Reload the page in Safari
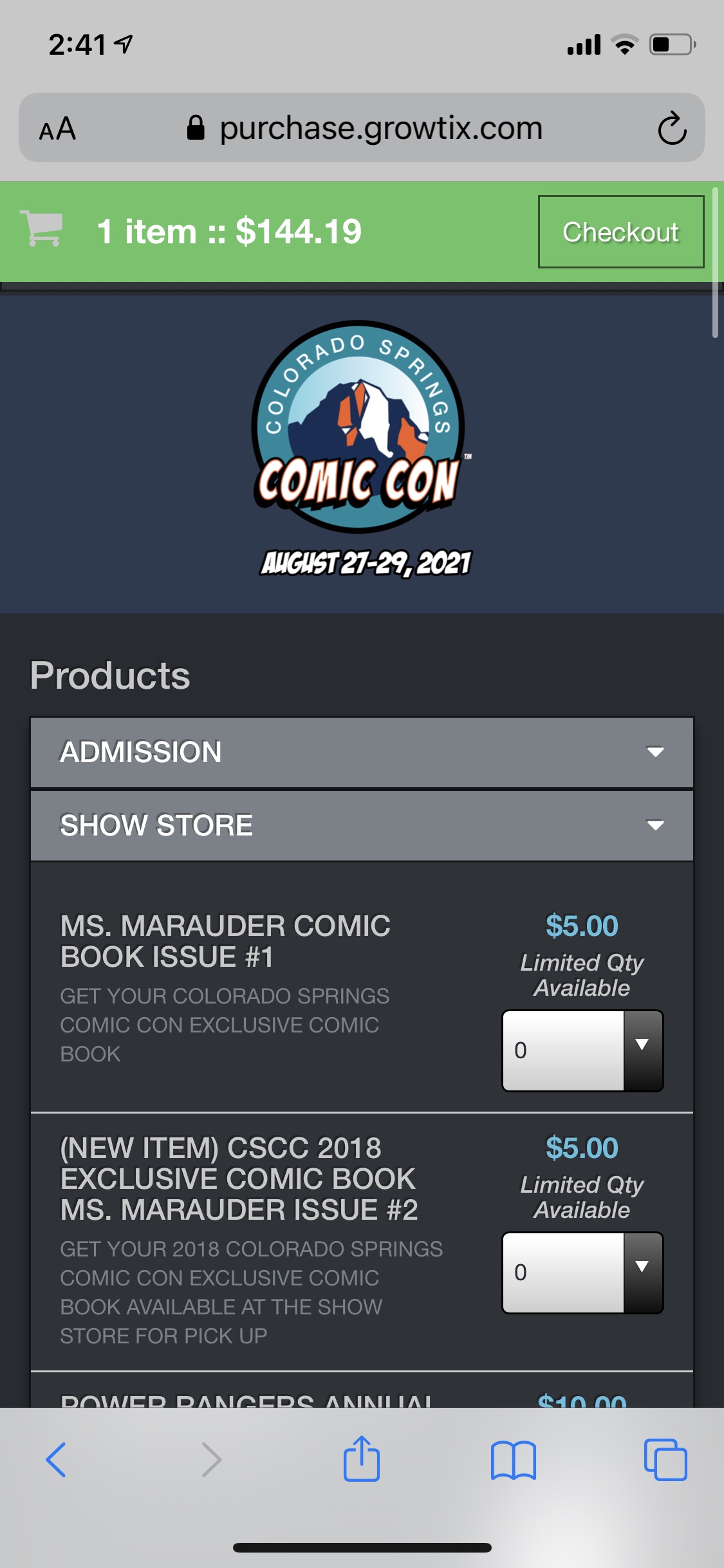The width and height of the screenshot is (724, 1568). pyautogui.click(x=672, y=128)
